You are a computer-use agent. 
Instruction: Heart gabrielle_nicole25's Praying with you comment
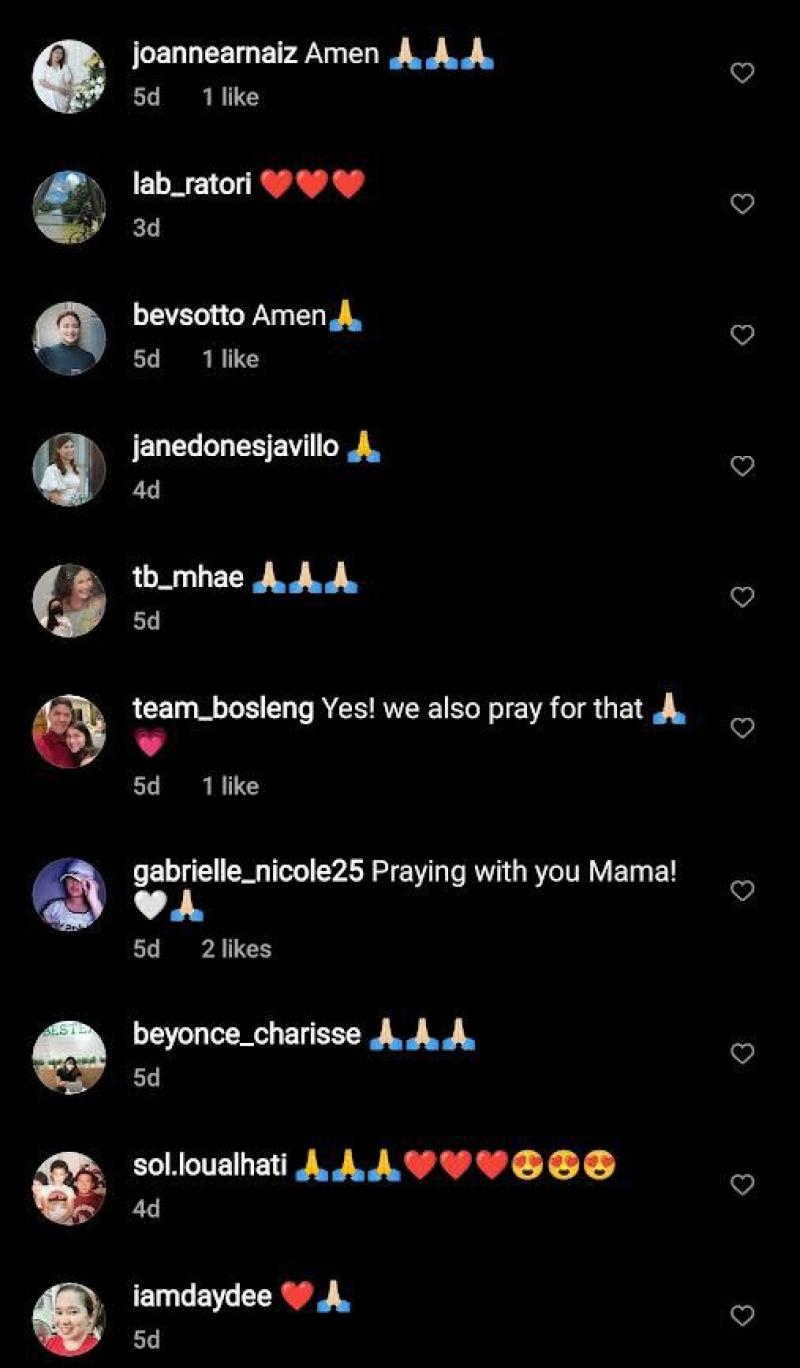click(742, 891)
